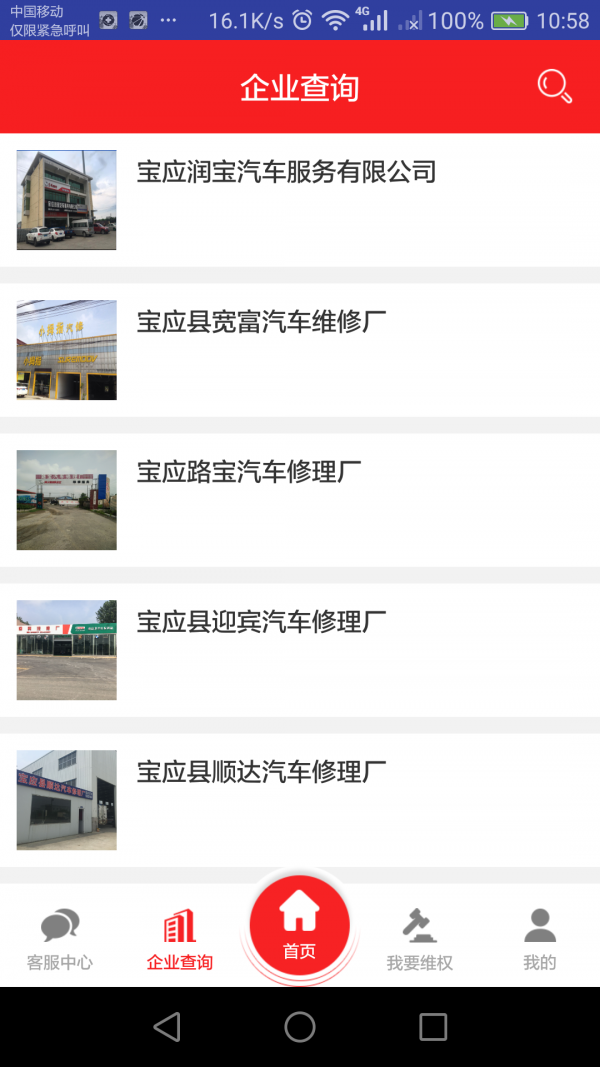Go to 首页 home tab
Image resolution: width=600 pixels, height=1067 pixels.
click(x=299, y=925)
